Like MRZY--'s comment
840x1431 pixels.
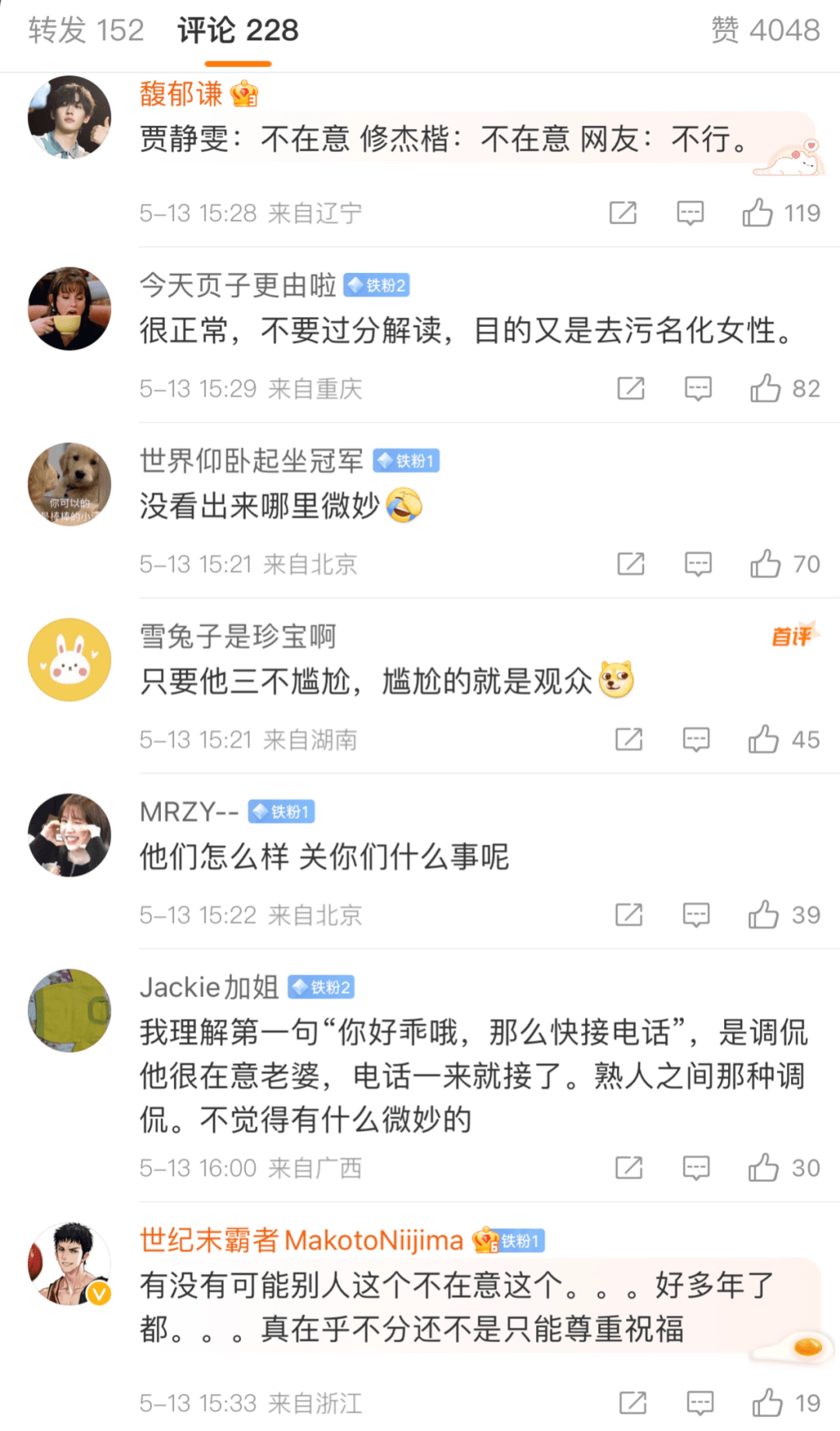[x=763, y=915]
